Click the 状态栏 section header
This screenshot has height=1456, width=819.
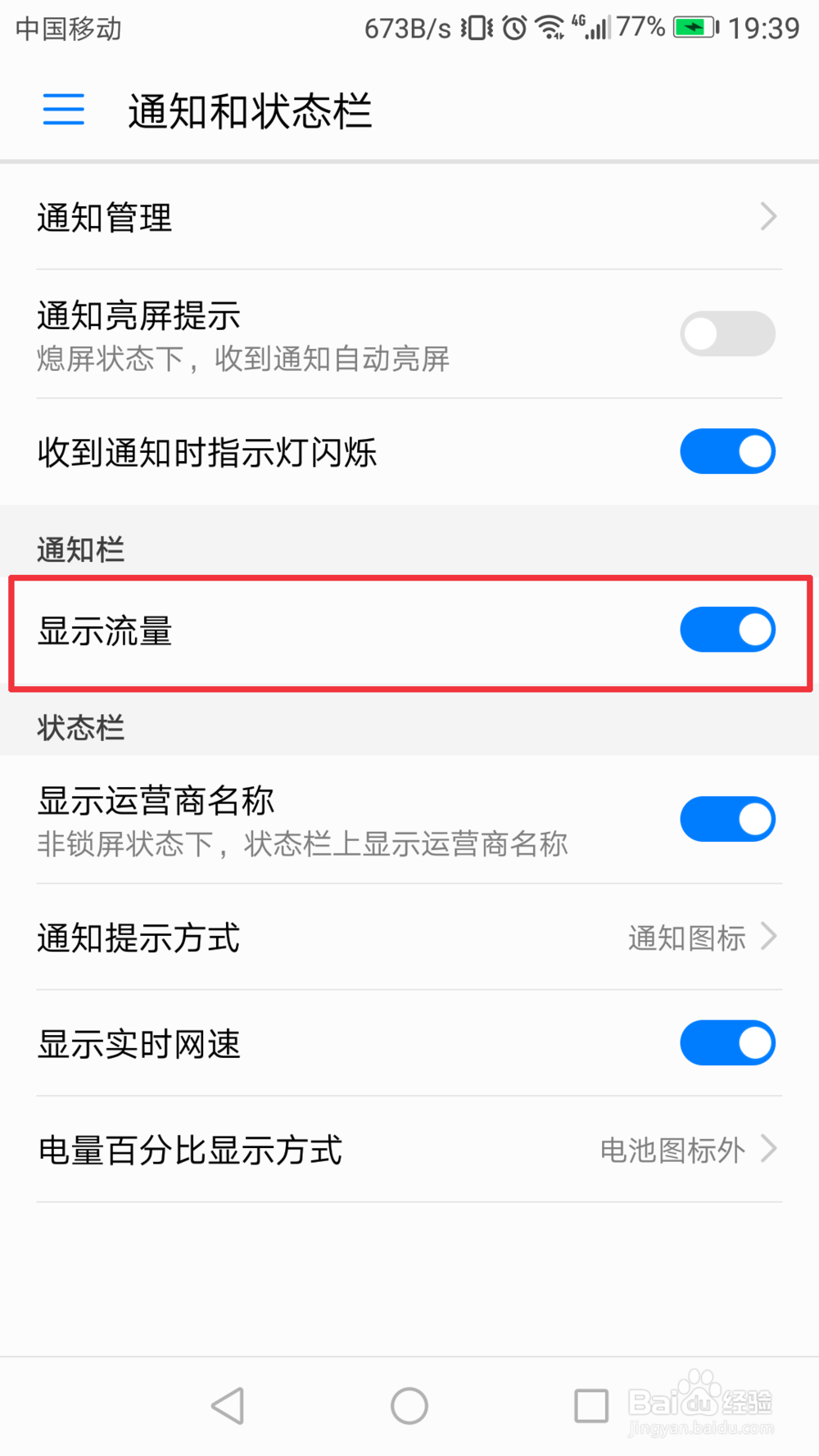tap(80, 727)
